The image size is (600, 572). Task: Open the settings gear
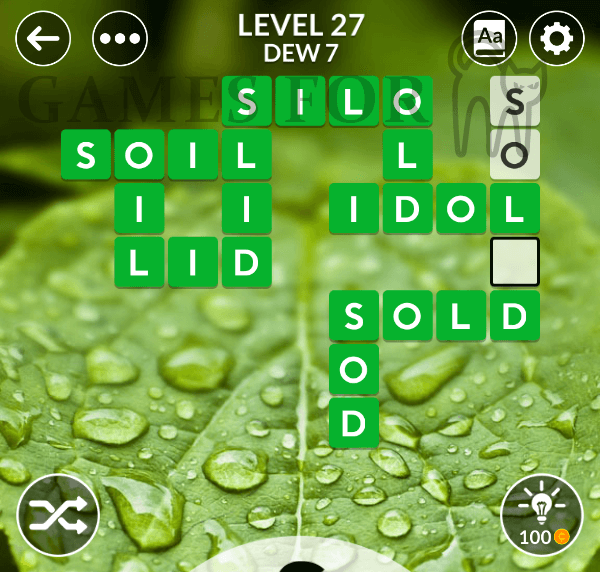pyautogui.click(x=556, y=39)
